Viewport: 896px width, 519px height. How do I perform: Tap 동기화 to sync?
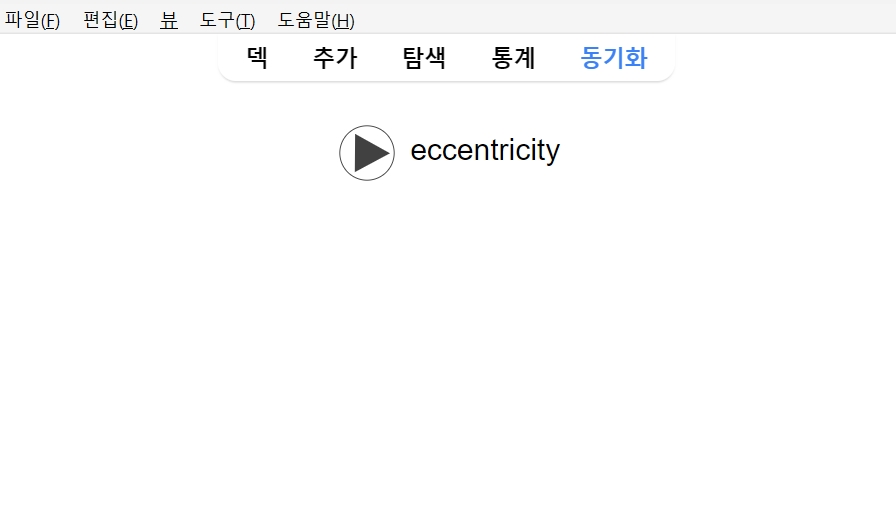(x=614, y=58)
